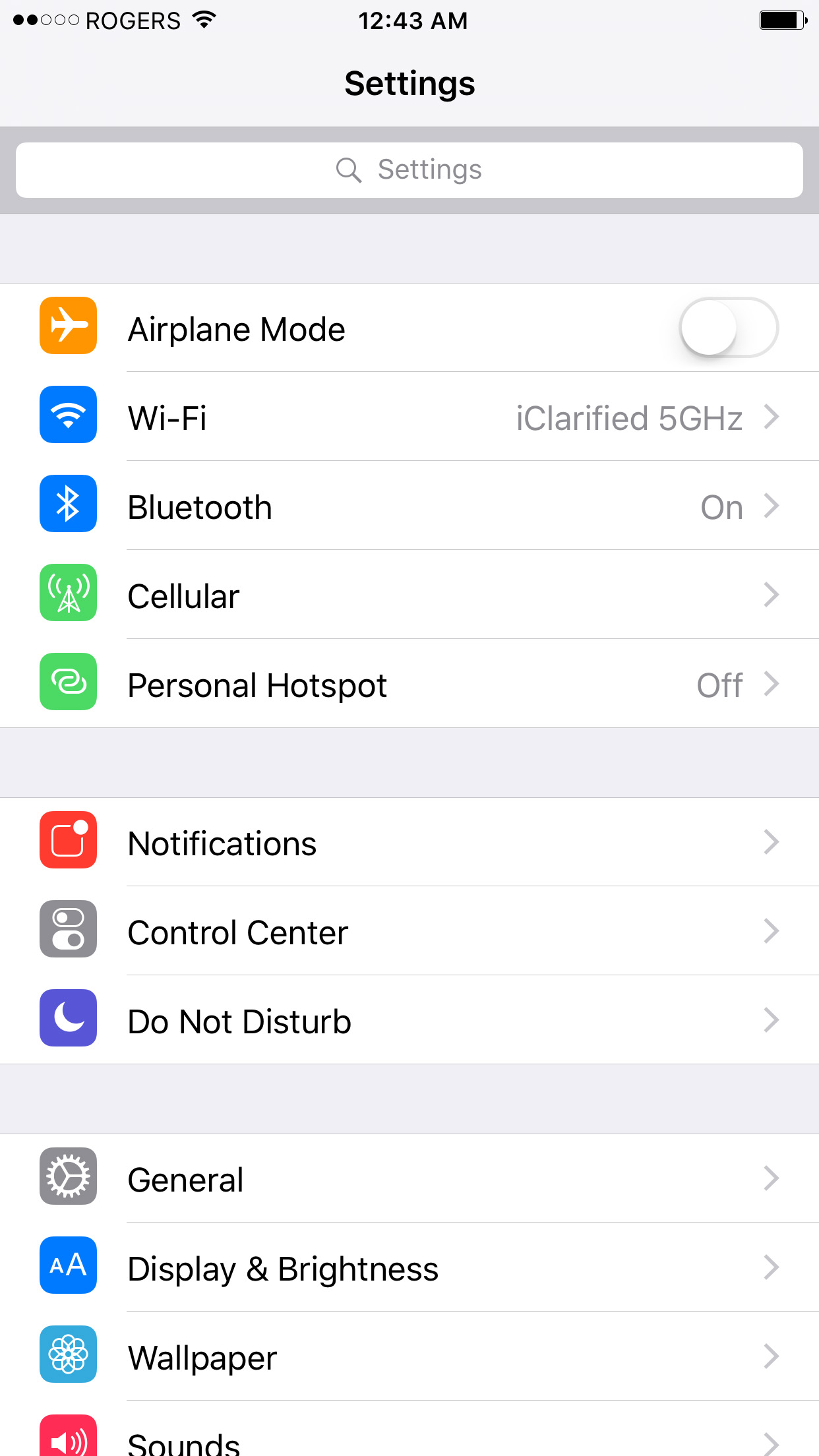The image size is (819, 1456).
Task: Go to Cellular settings
Action: tap(409, 595)
